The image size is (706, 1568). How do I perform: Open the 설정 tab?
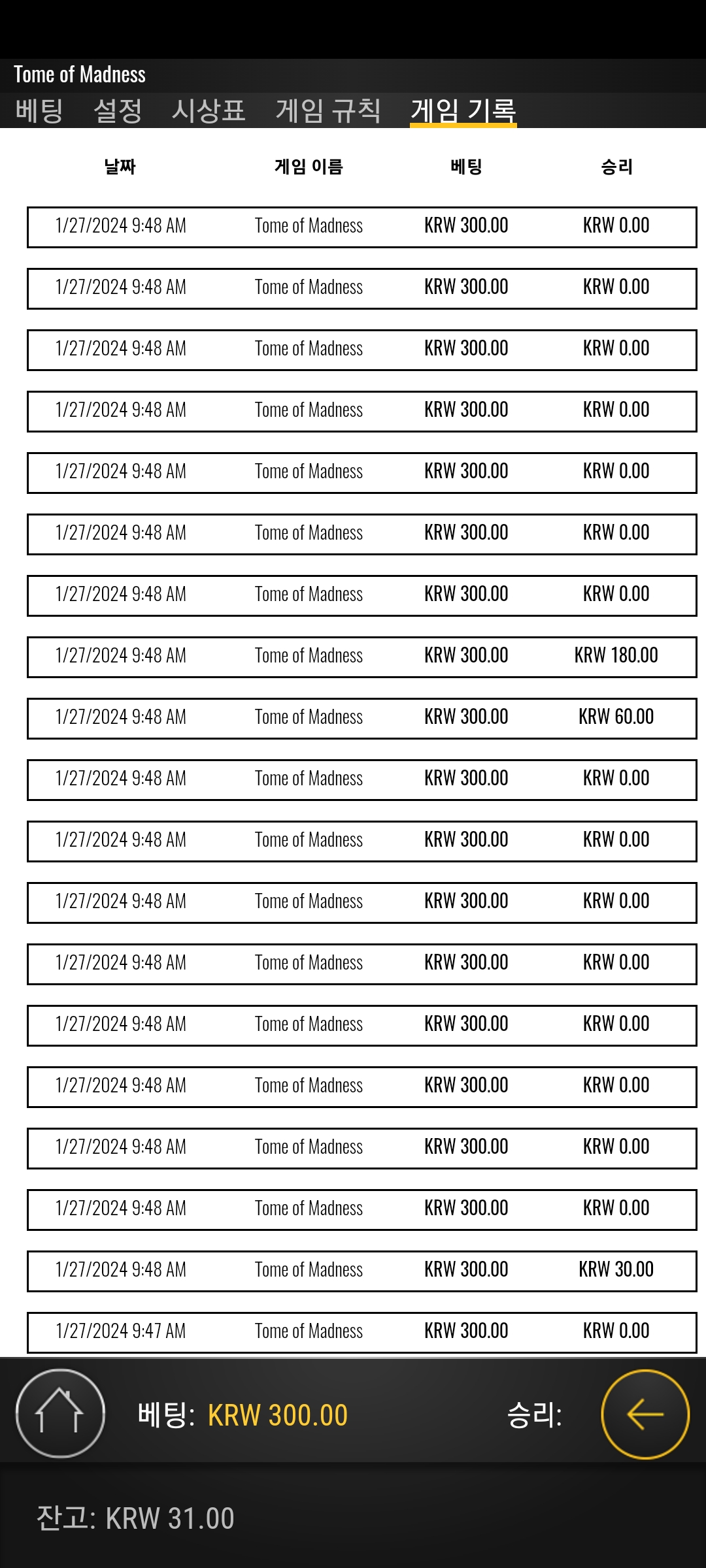pyautogui.click(x=118, y=110)
